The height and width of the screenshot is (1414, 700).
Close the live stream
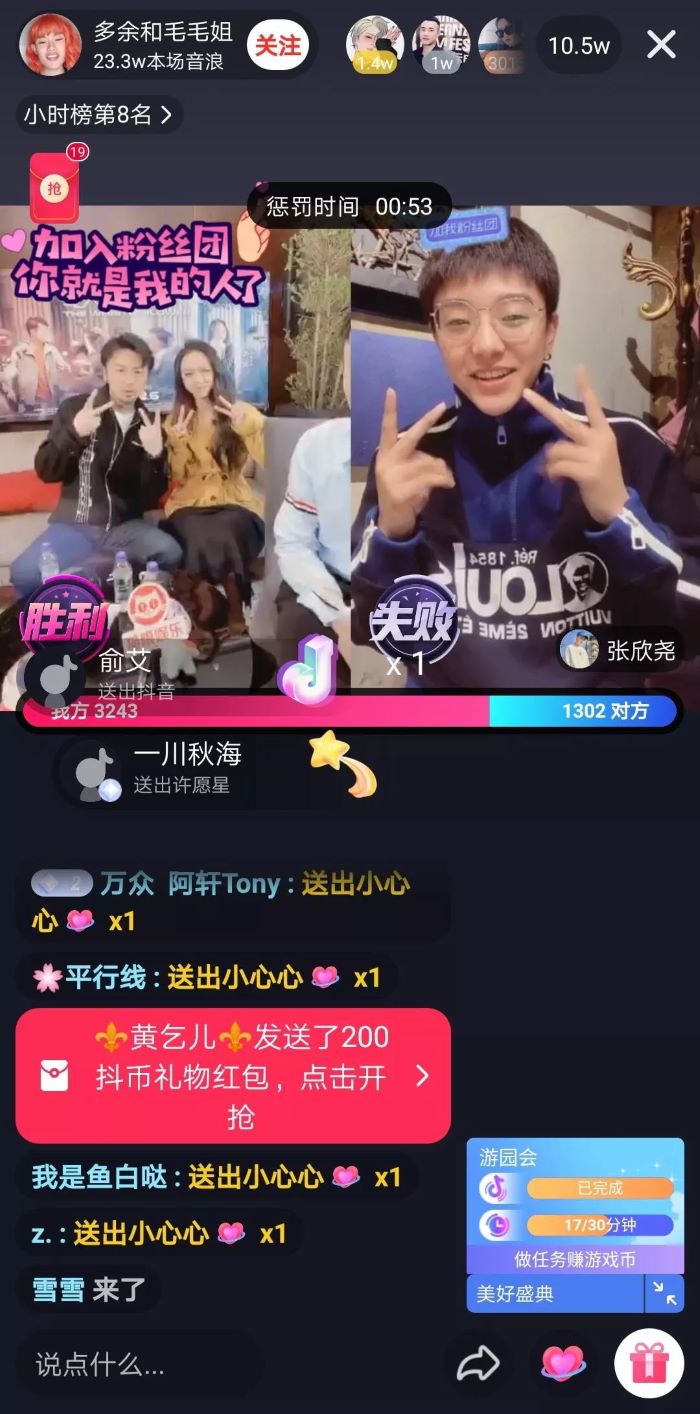coord(661,45)
